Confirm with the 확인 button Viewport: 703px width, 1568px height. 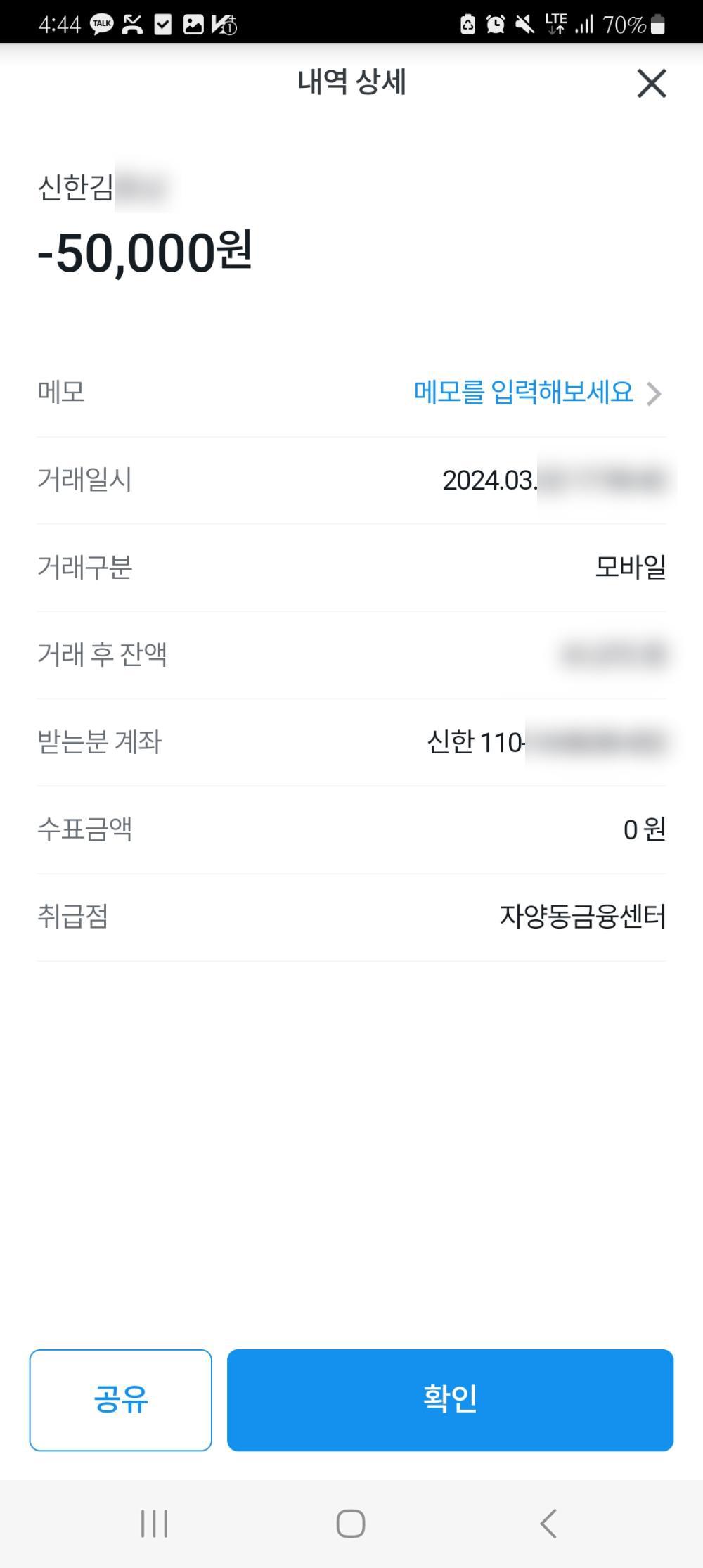(x=450, y=1399)
